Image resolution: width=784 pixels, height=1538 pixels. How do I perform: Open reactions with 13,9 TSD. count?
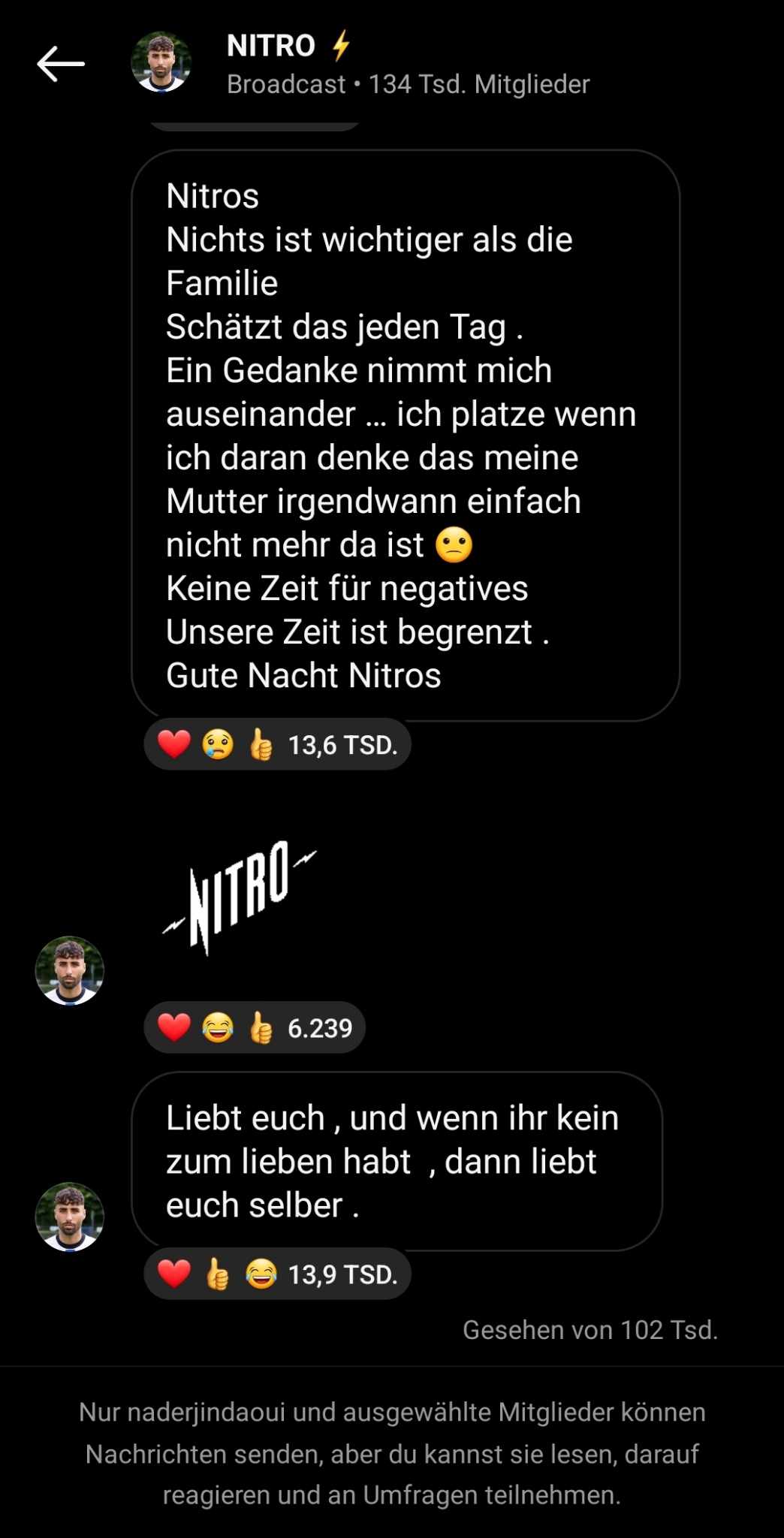pyautogui.click(x=277, y=1274)
